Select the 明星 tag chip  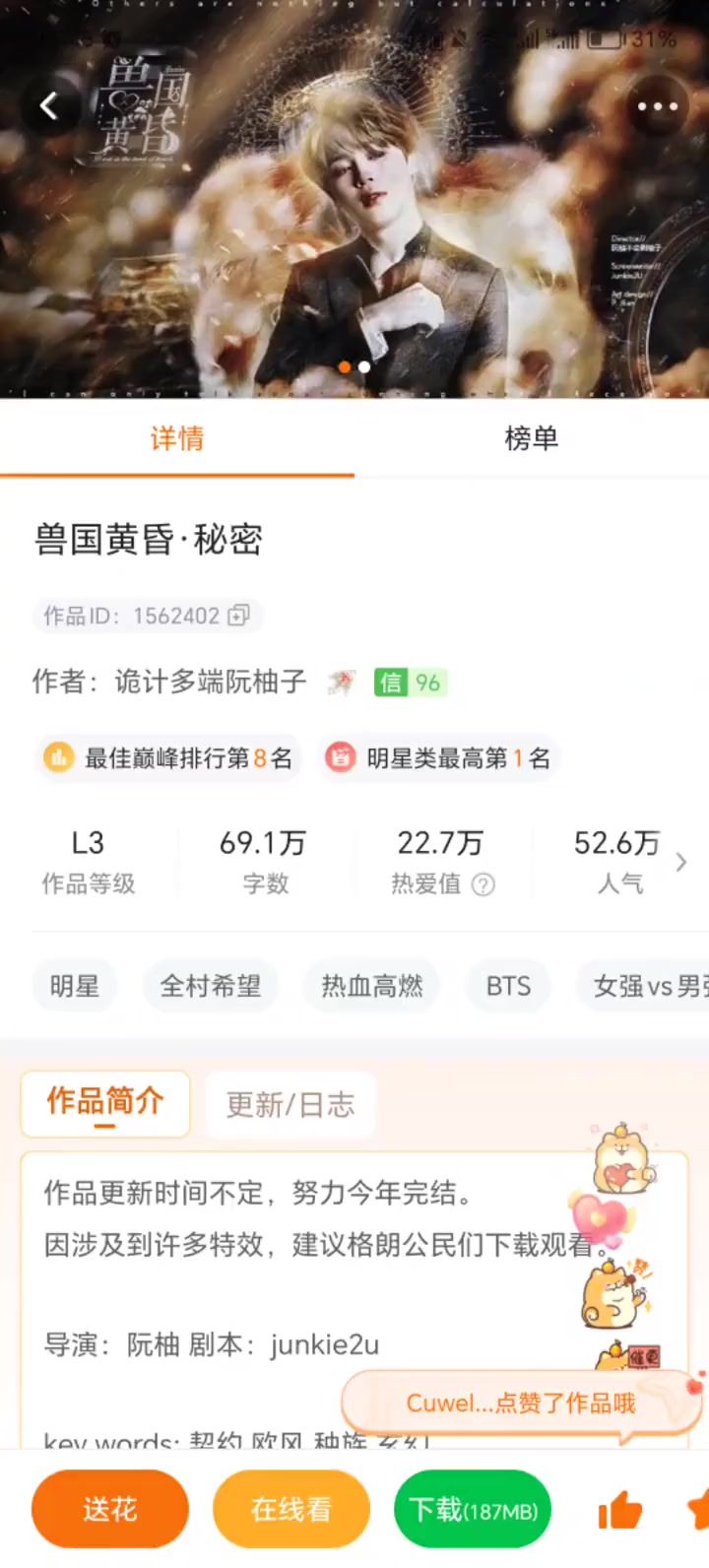coord(75,986)
